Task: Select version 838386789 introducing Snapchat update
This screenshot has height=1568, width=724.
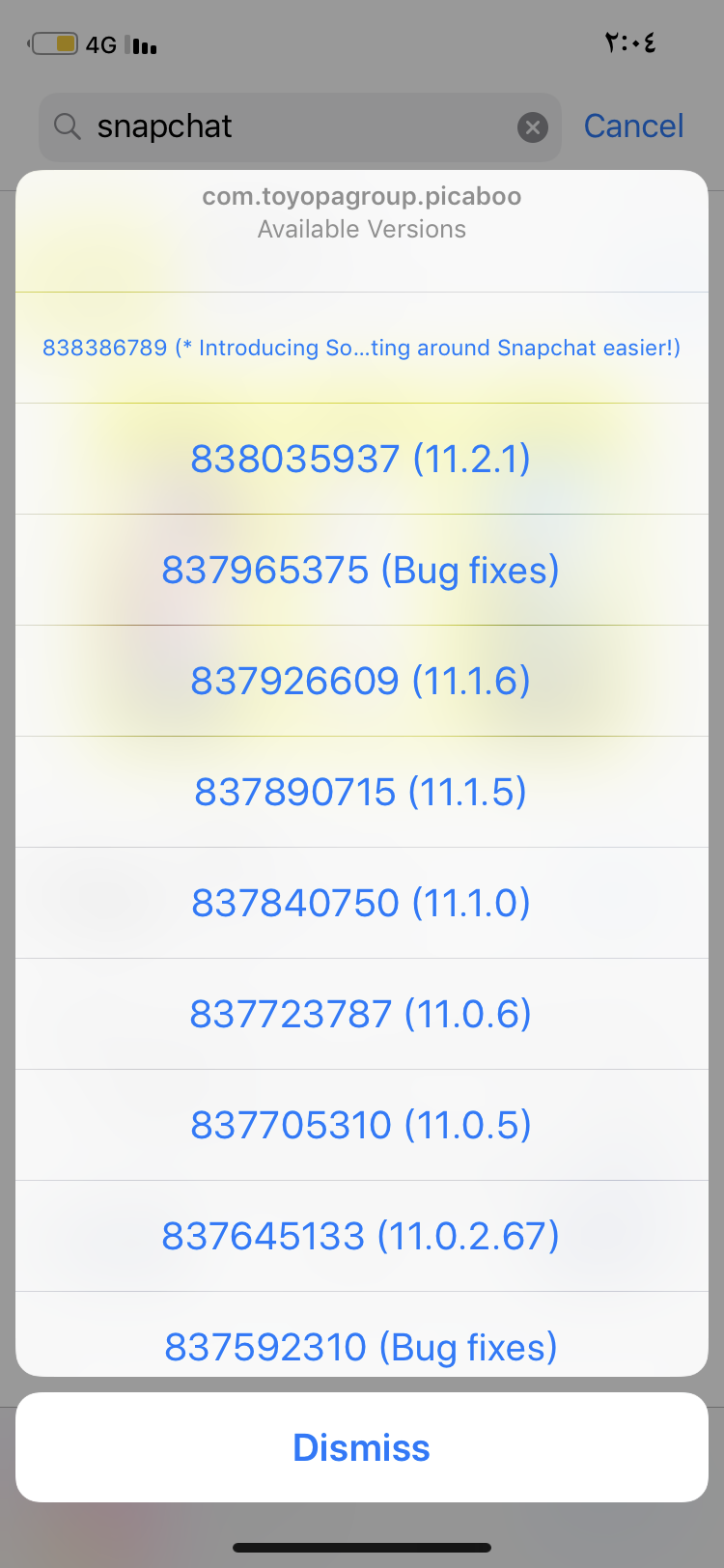Action: point(362,348)
